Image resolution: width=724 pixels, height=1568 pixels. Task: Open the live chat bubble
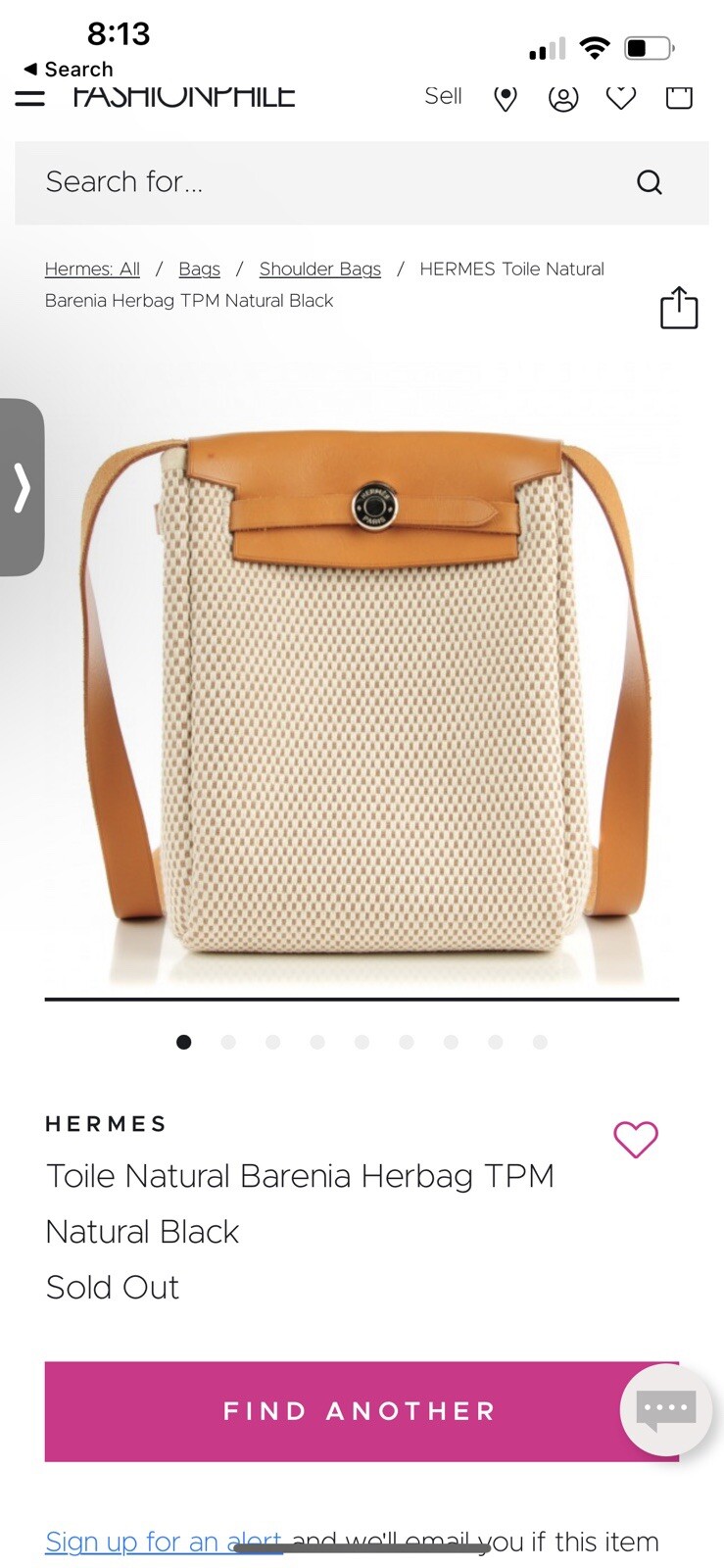click(x=666, y=1409)
